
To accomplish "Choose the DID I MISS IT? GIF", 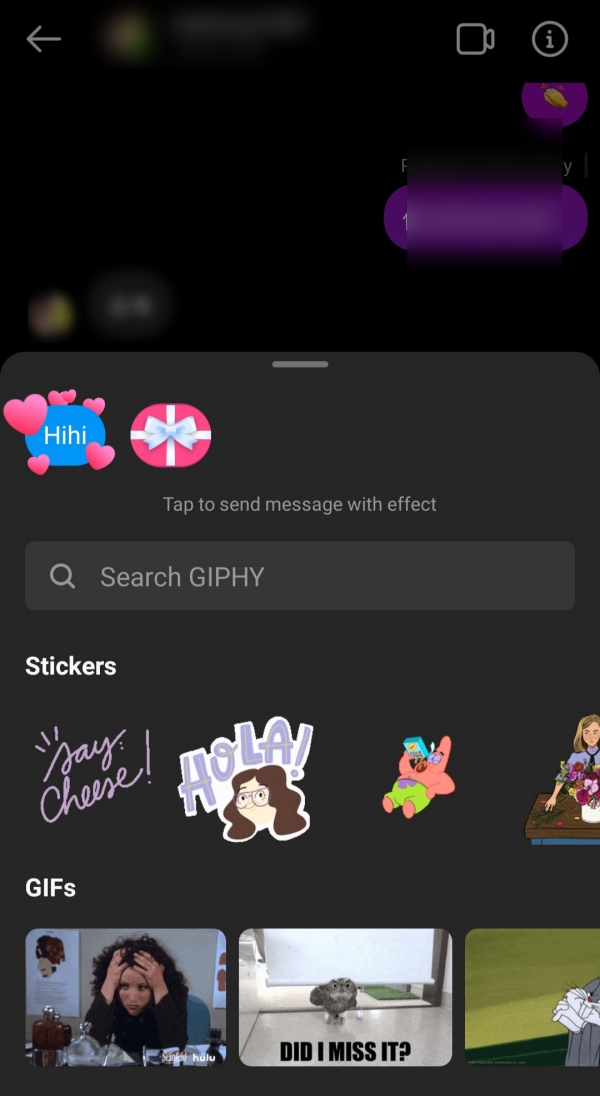I will 345,996.
